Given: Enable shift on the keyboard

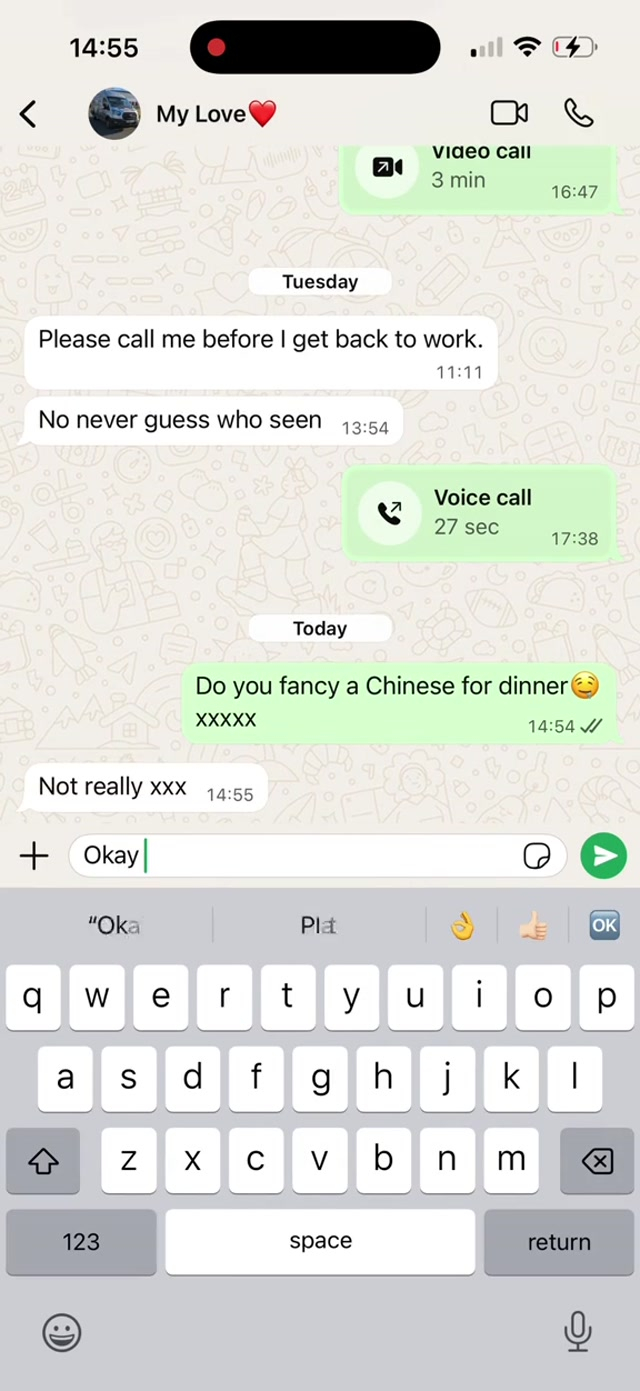Looking at the screenshot, I should click(x=43, y=1161).
